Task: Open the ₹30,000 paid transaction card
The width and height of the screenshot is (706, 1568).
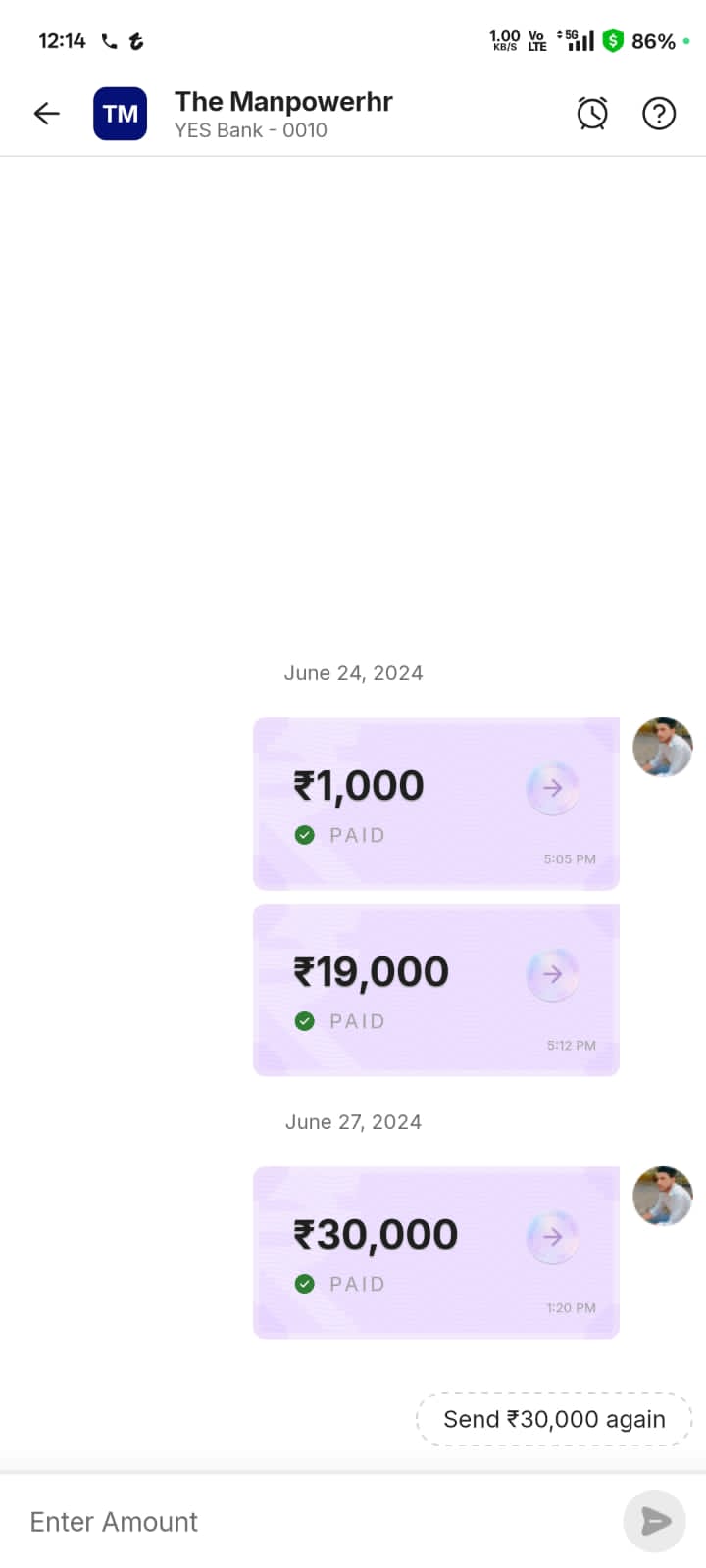Action: 435,1251
